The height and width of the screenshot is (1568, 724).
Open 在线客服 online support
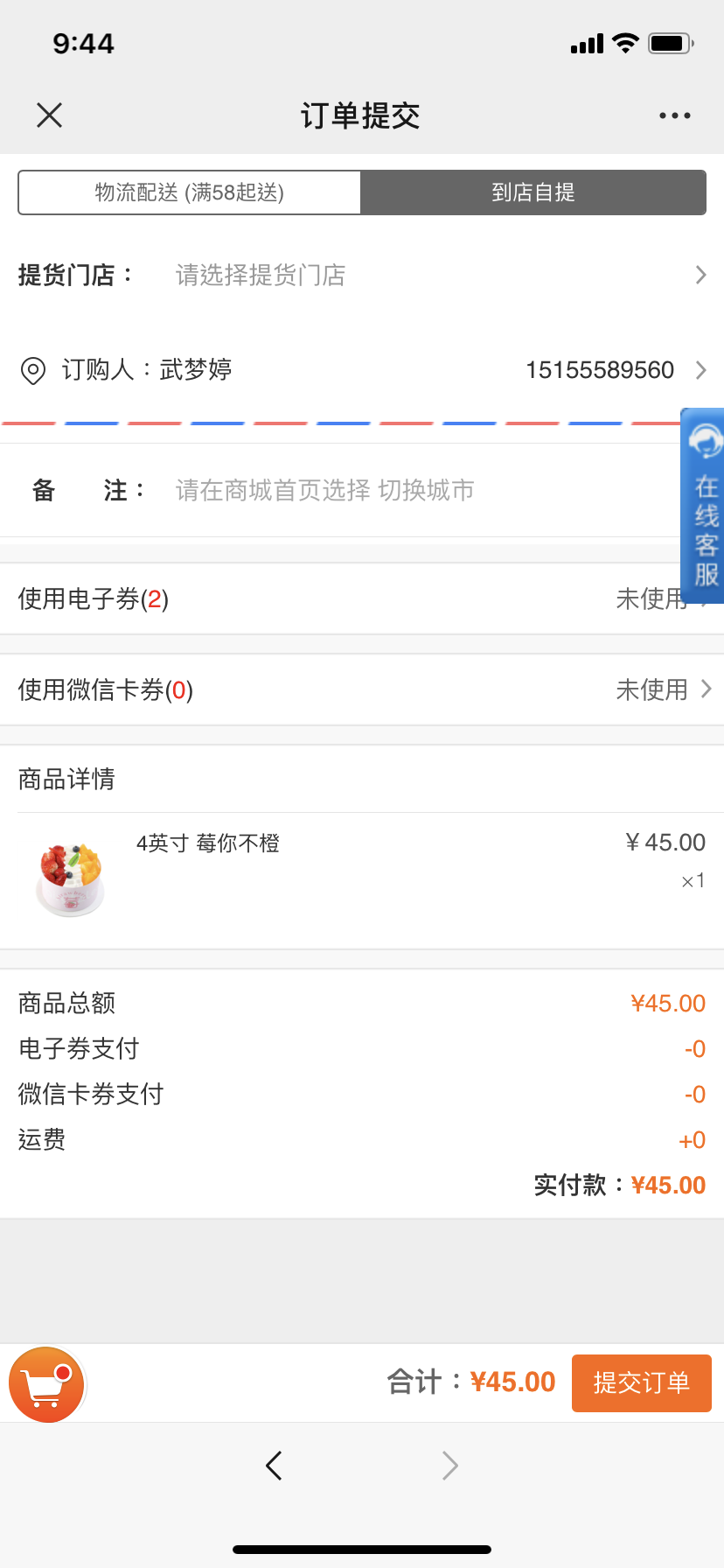[703, 506]
